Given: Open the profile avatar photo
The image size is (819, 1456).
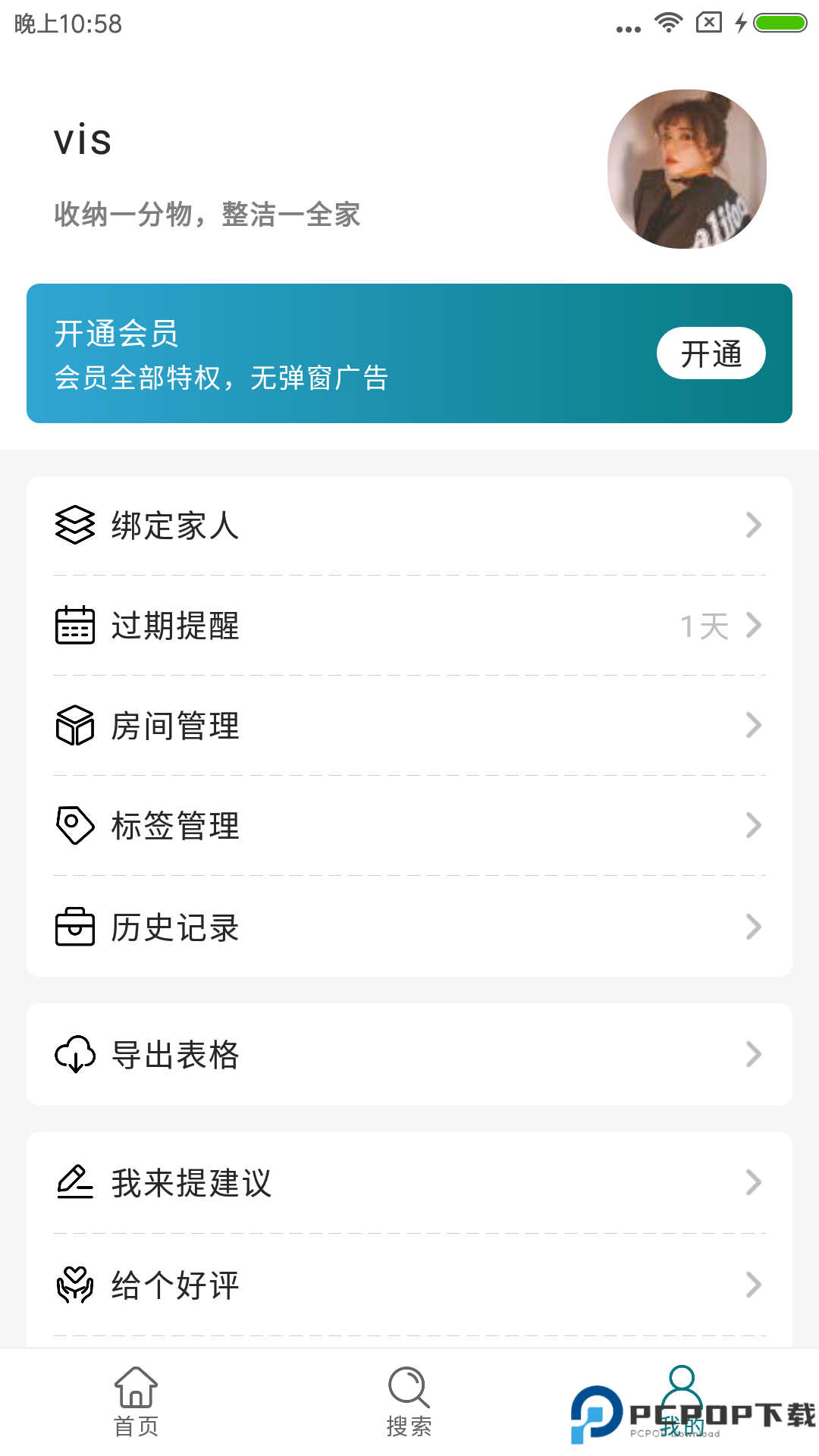Looking at the screenshot, I should [x=686, y=170].
